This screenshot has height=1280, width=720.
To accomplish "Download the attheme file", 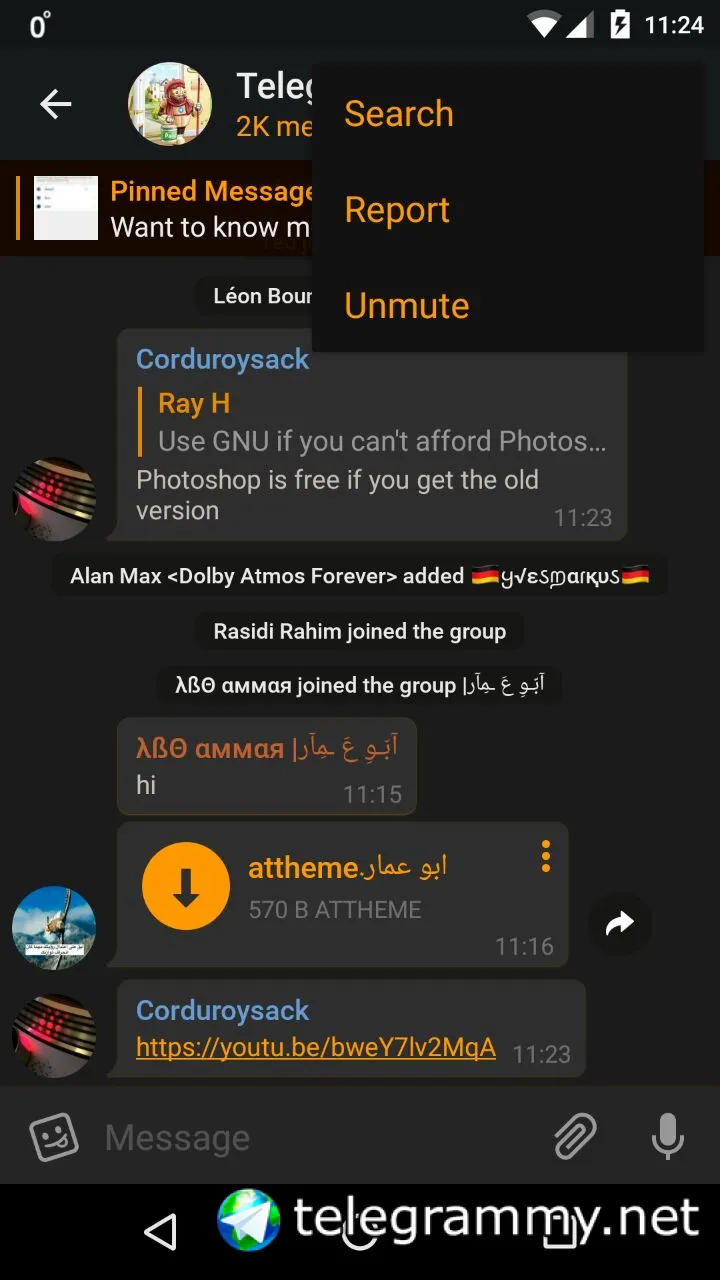I will pyautogui.click(x=186, y=886).
